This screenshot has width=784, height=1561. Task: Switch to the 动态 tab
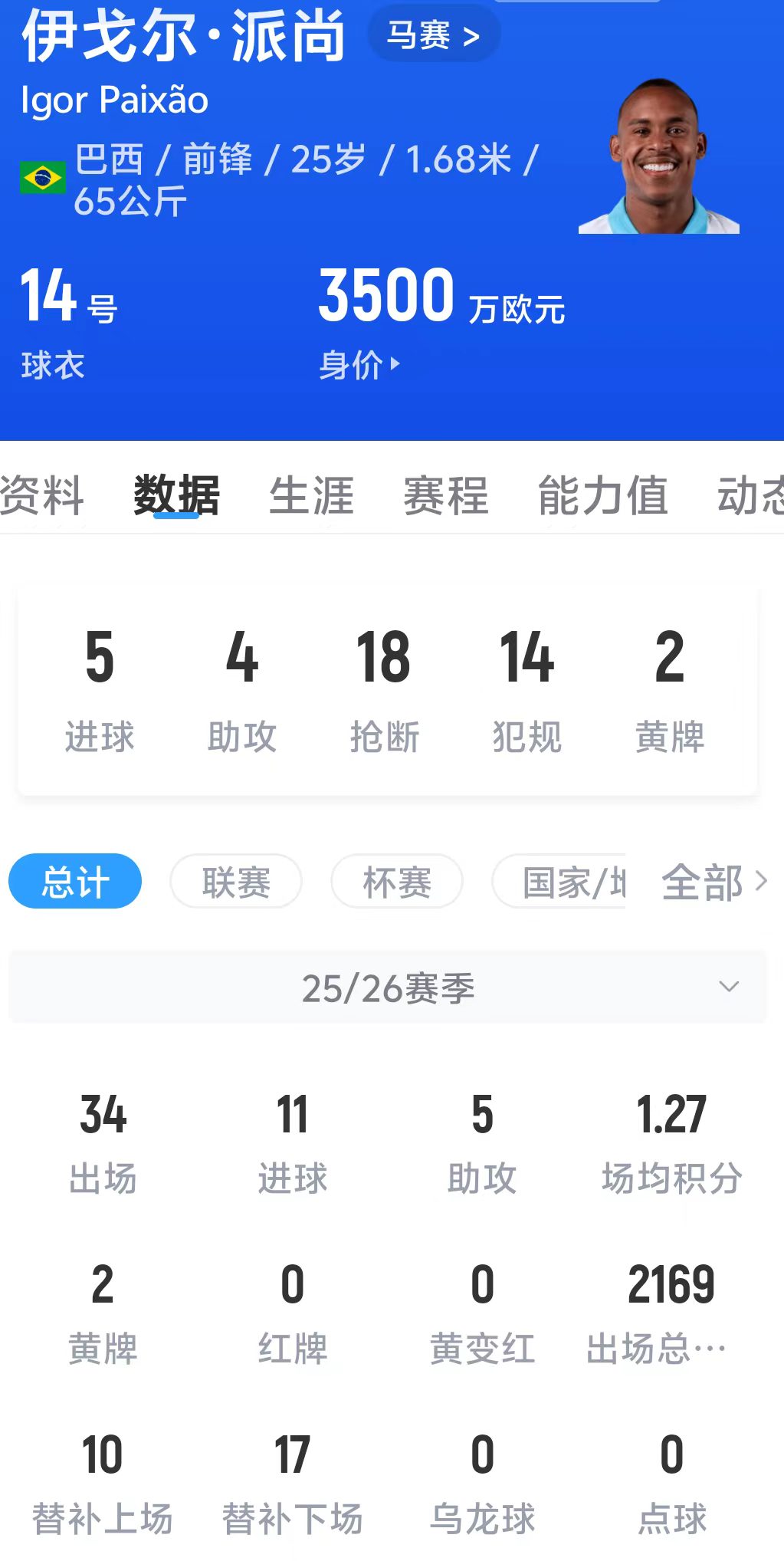tap(750, 495)
